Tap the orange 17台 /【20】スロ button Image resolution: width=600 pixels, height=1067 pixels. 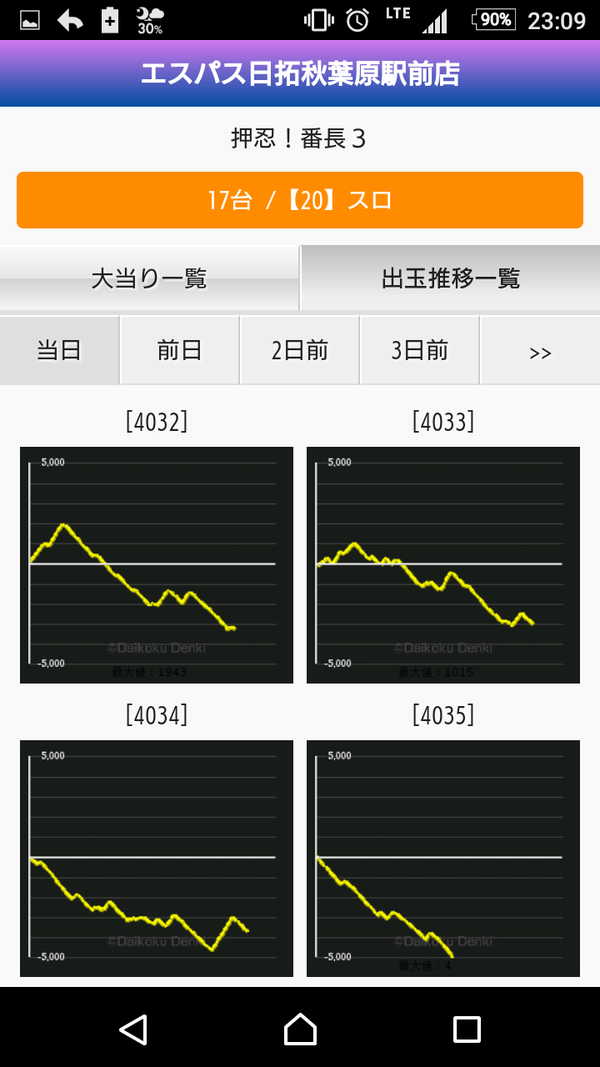click(300, 200)
